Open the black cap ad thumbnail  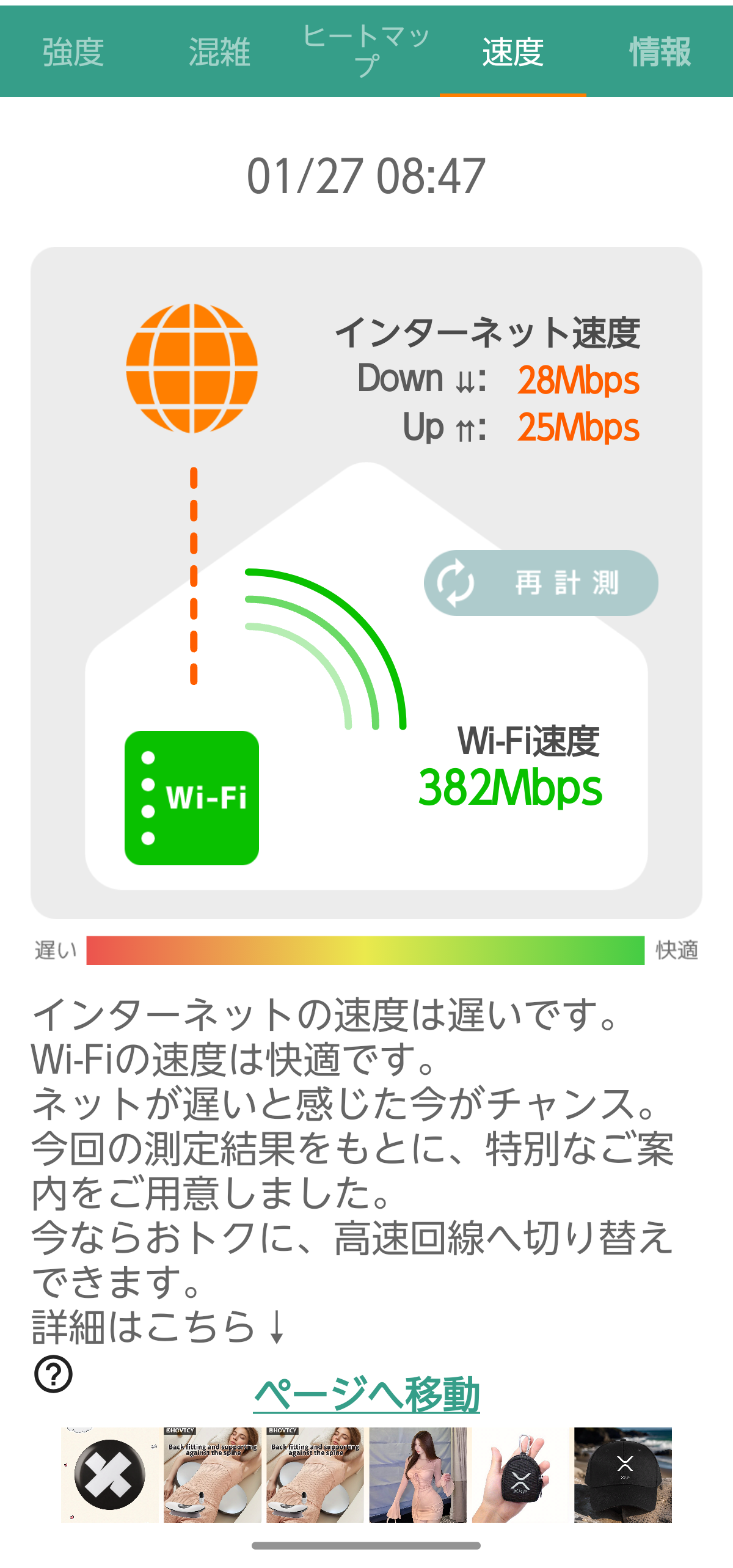[x=622, y=1475]
